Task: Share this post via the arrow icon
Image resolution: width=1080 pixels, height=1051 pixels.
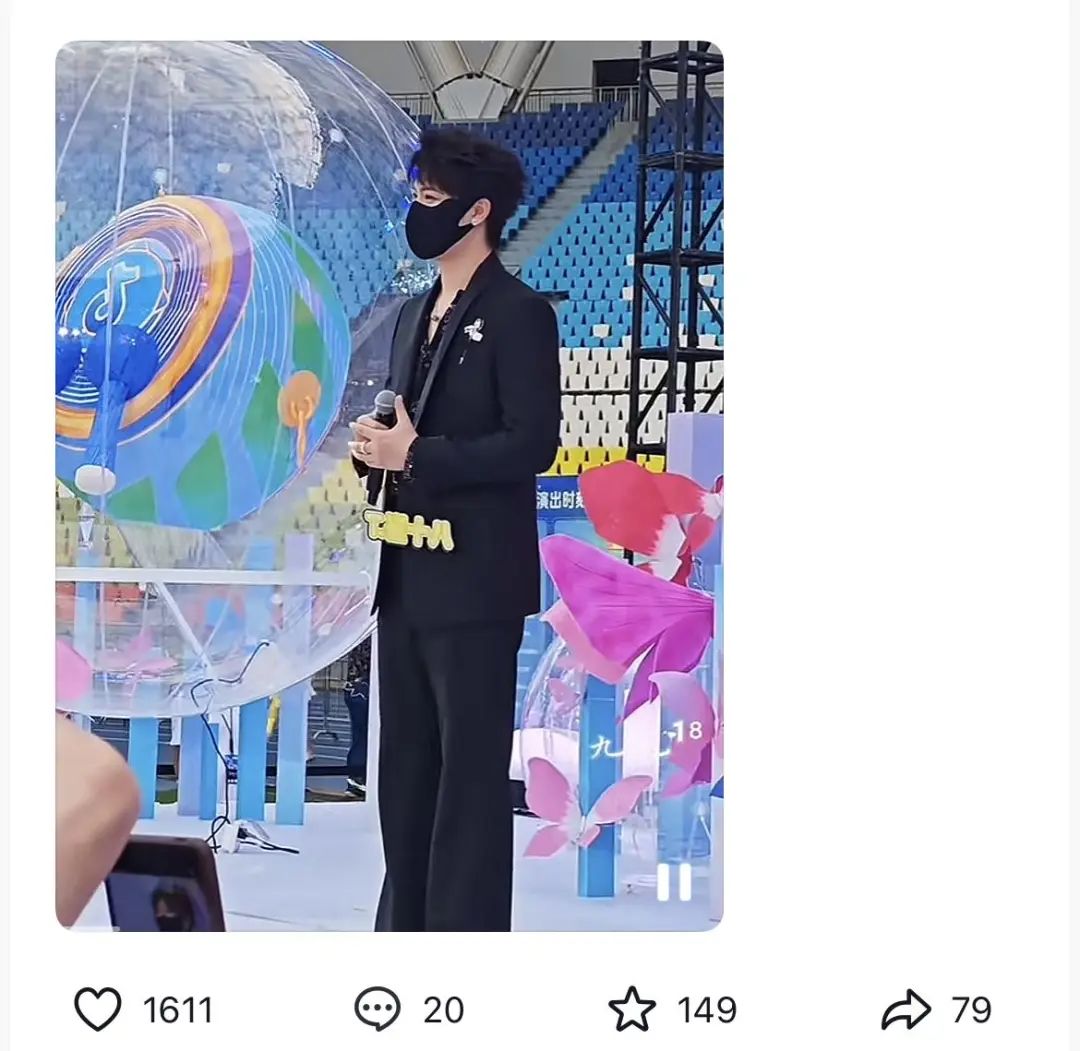Action: 905,1009
